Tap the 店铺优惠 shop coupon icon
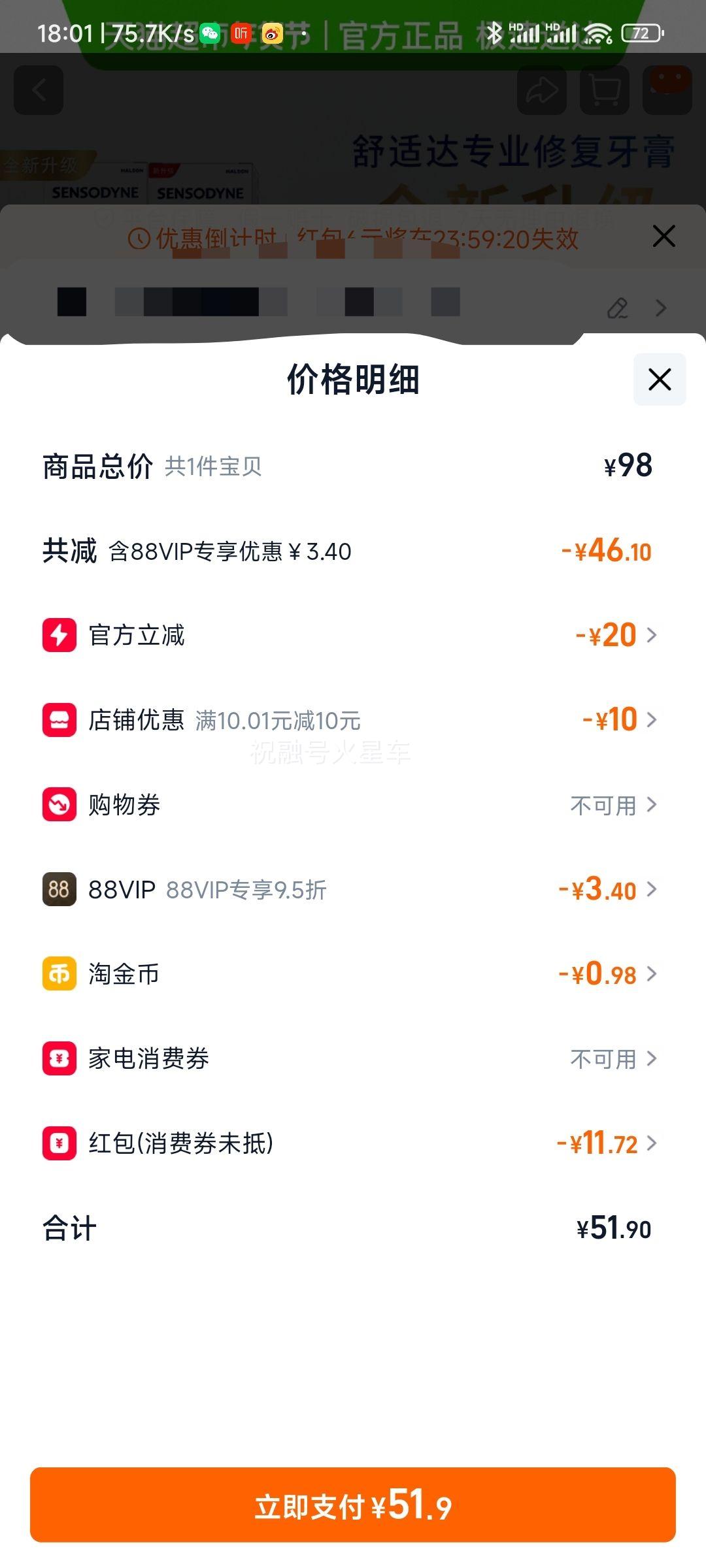Image resolution: width=706 pixels, height=1568 pixels. [59, 720]
